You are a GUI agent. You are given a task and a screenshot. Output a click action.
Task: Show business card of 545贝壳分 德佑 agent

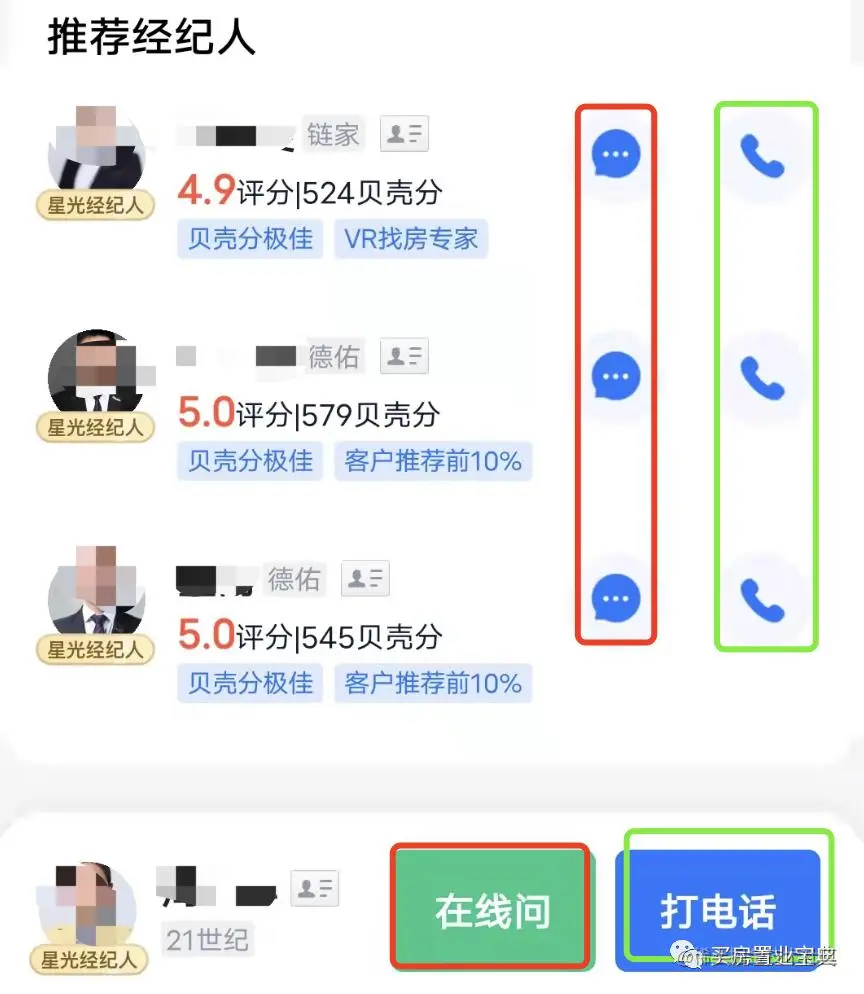(366, 578)
